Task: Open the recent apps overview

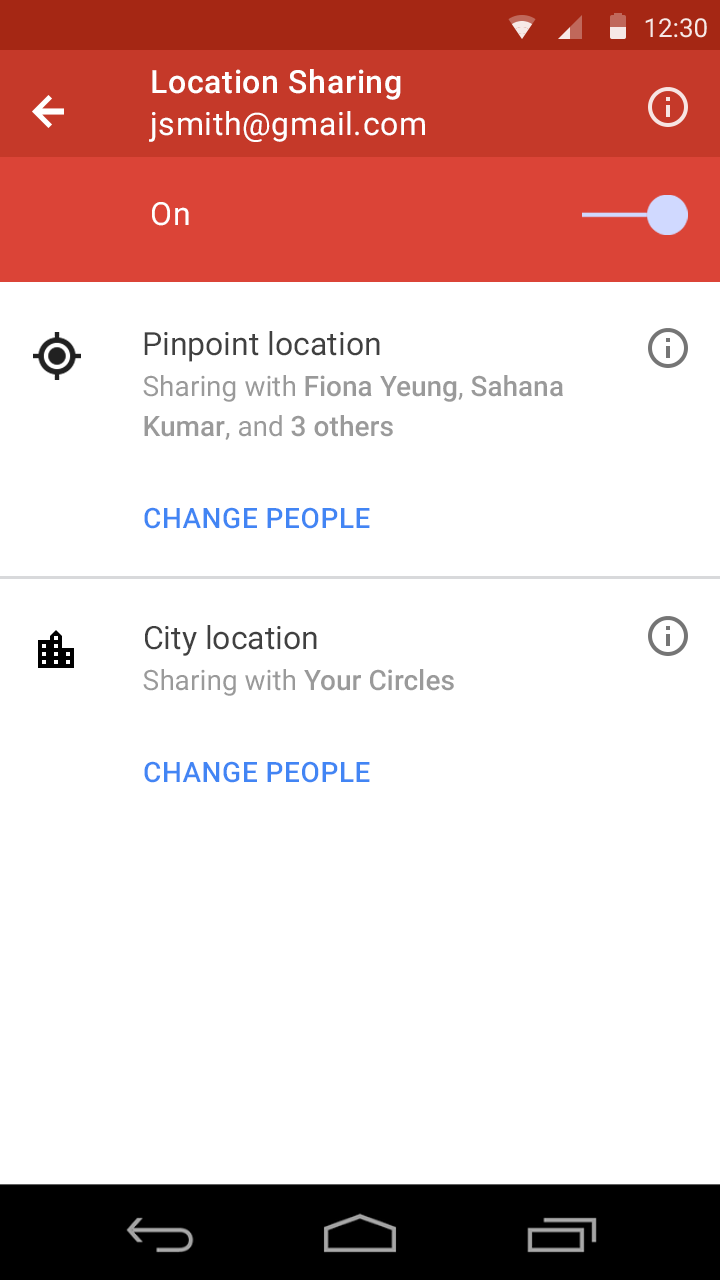Action: click(x=561, y=1234)
